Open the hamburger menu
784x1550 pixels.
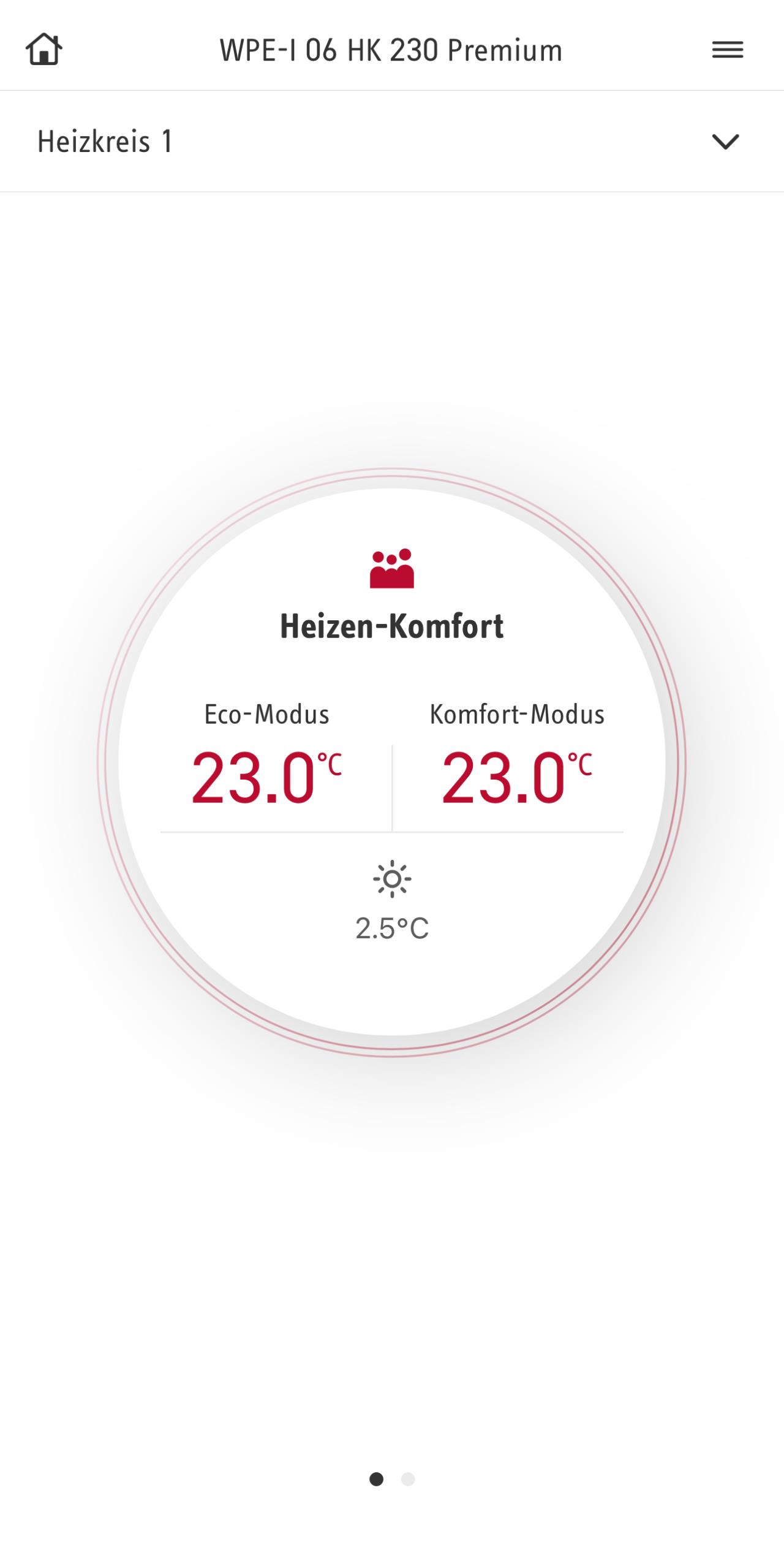(x=727, y=50)
